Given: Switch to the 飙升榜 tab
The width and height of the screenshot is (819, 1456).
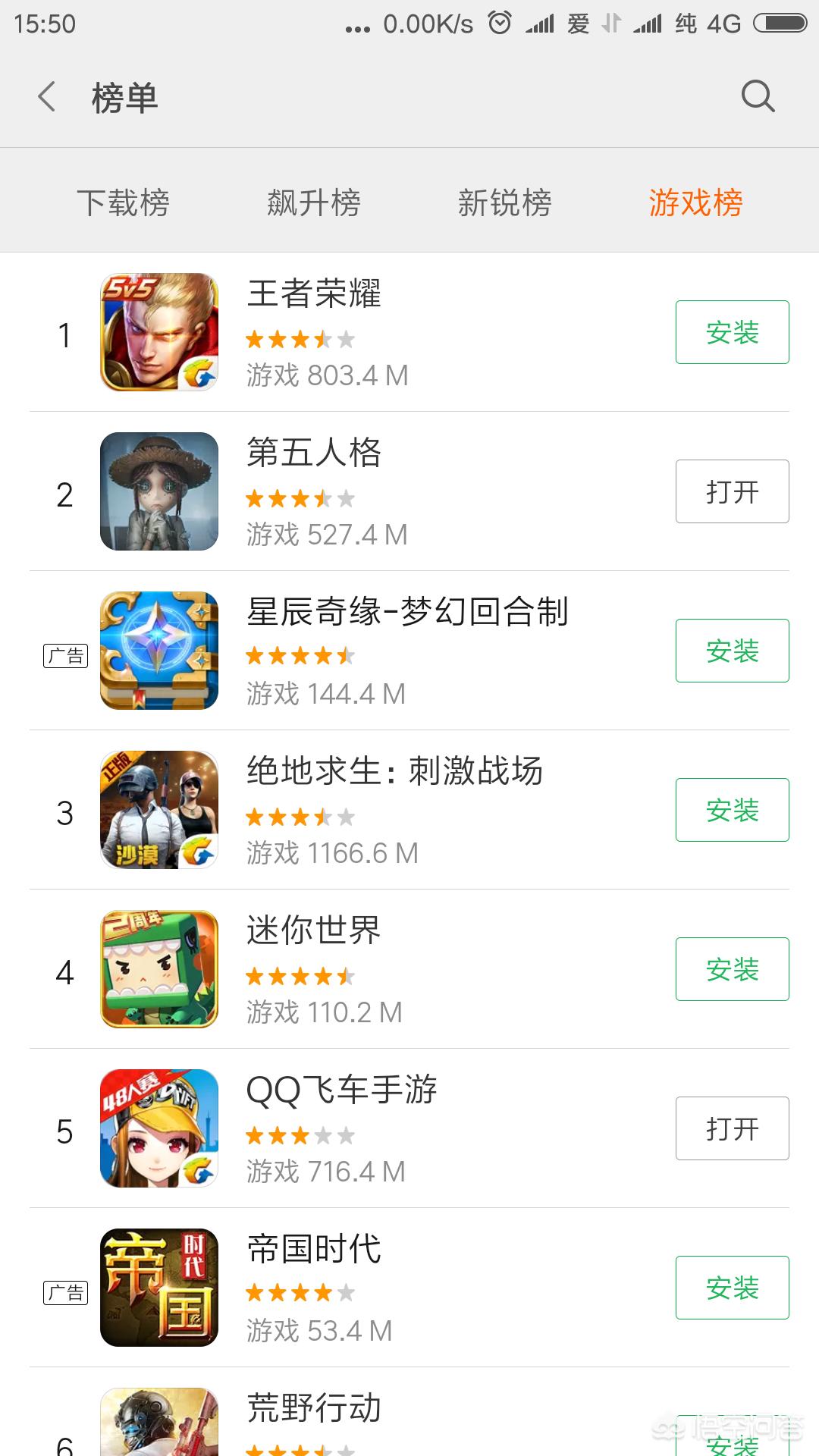Looking at the screenshot, I should pos(314,202).
